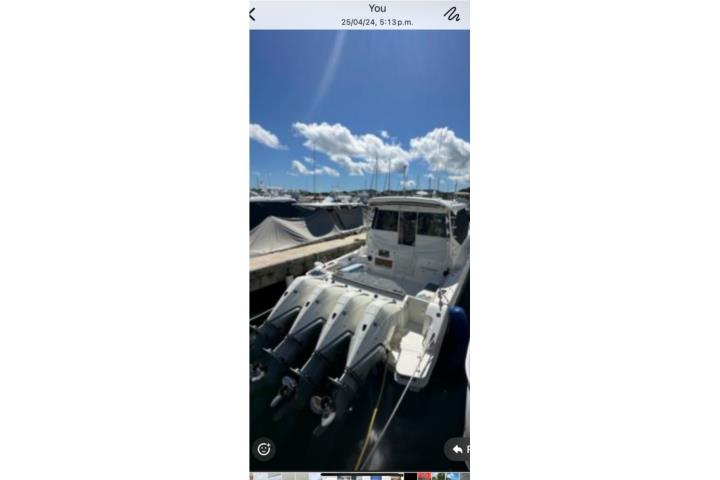
Task: Open the draw/markup tool
Action: (x=452, y=14)
